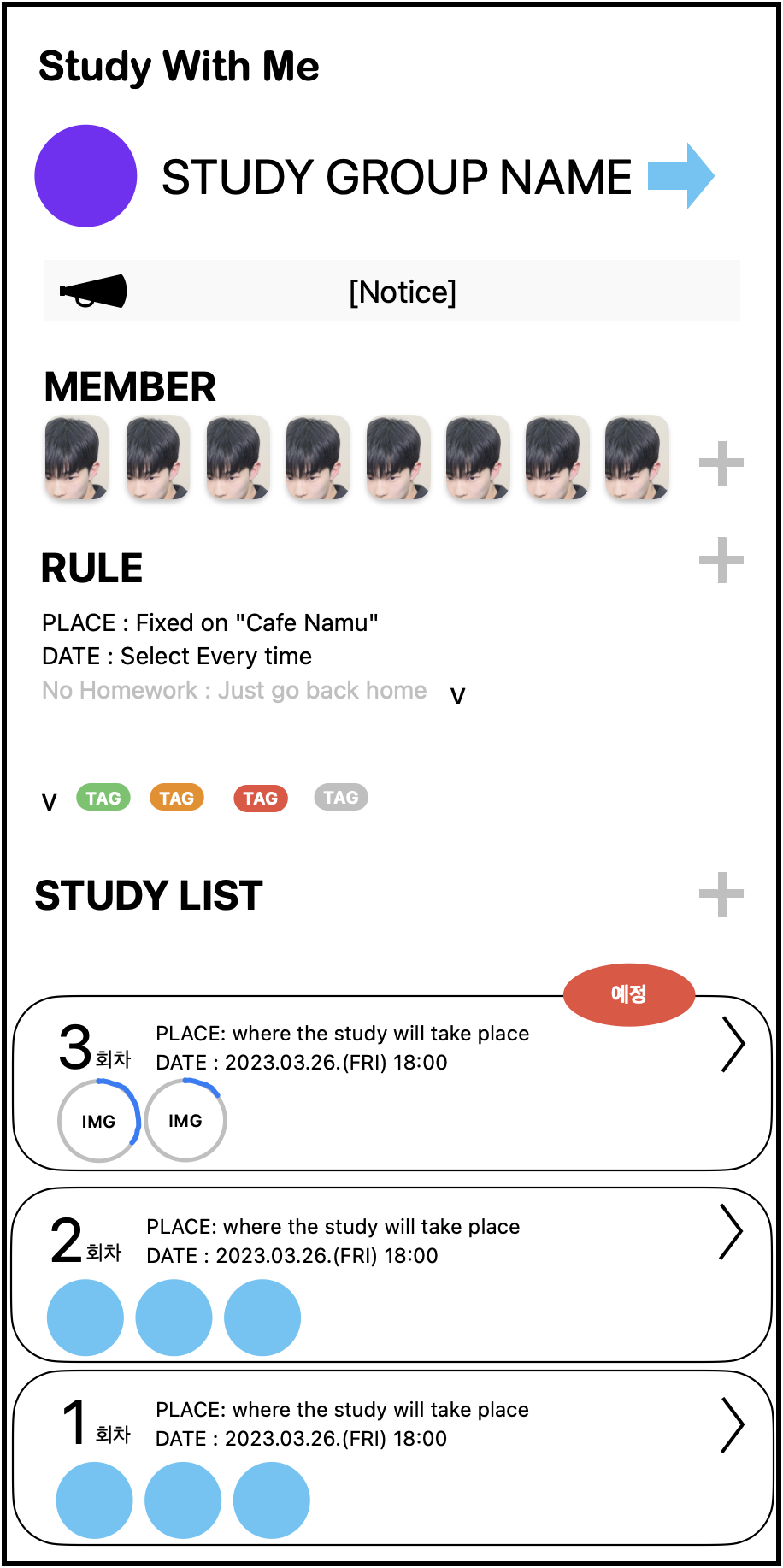Select the orange TAG chip

click(x=177, y=798)
